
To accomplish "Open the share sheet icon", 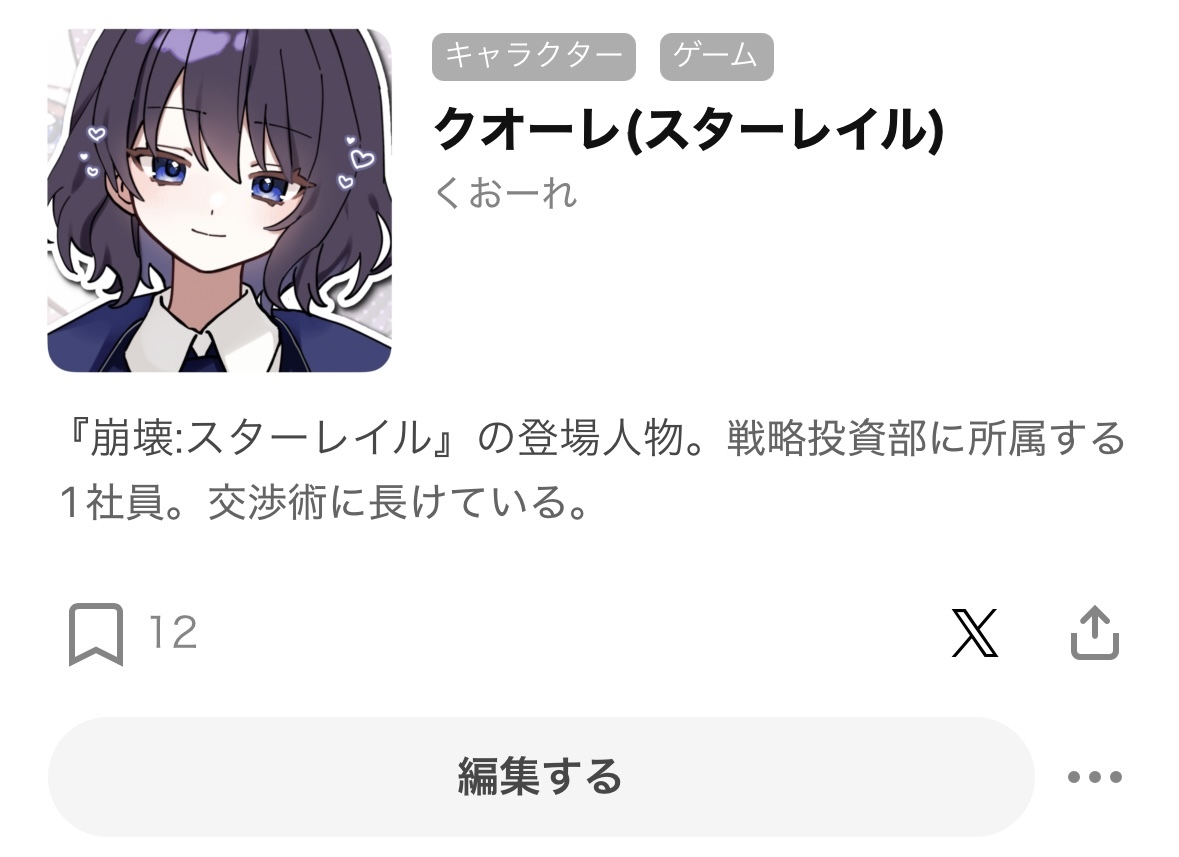I will click(x=1094, y=633).
